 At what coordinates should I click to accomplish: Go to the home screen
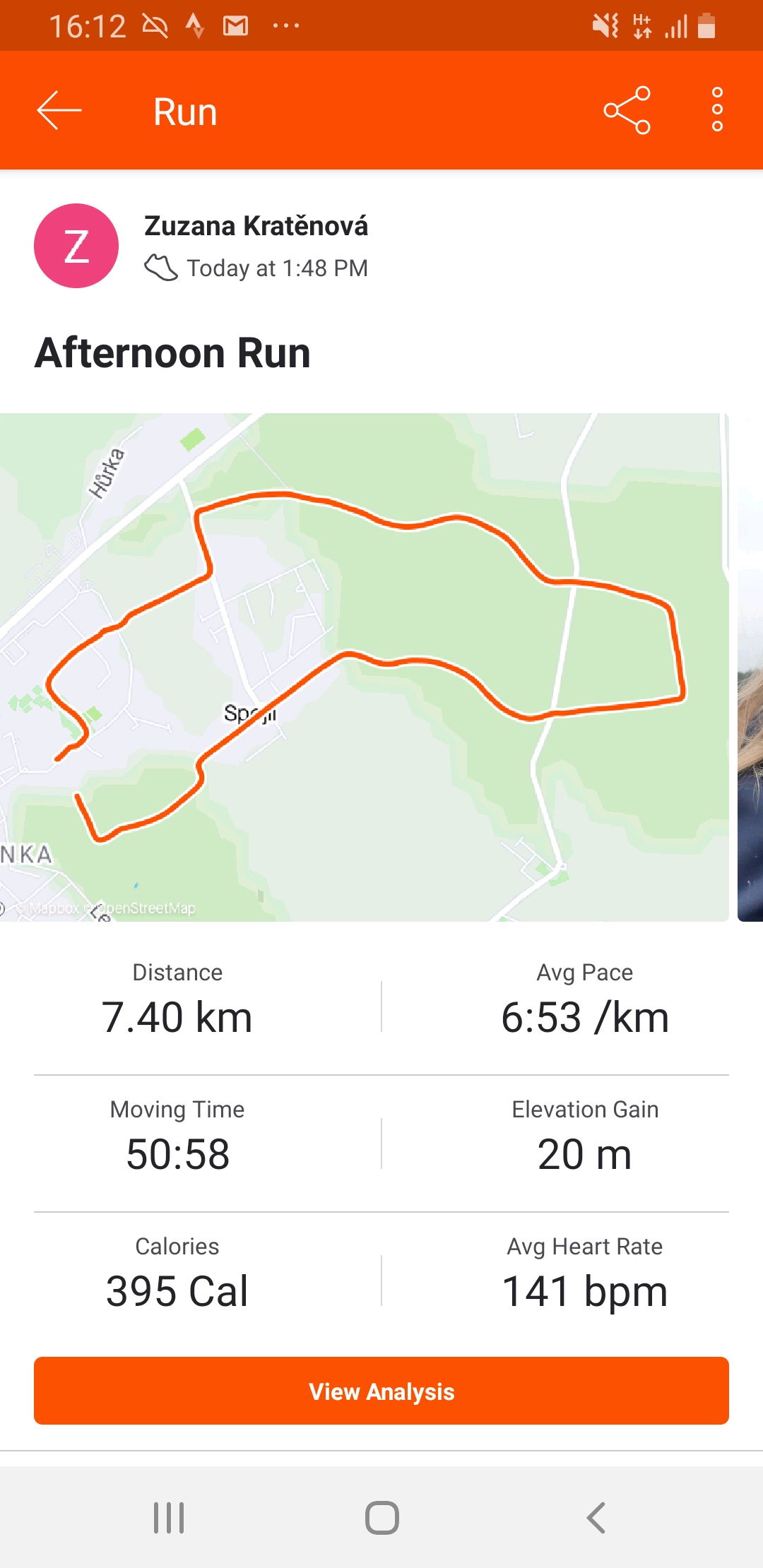(382, 1517)
